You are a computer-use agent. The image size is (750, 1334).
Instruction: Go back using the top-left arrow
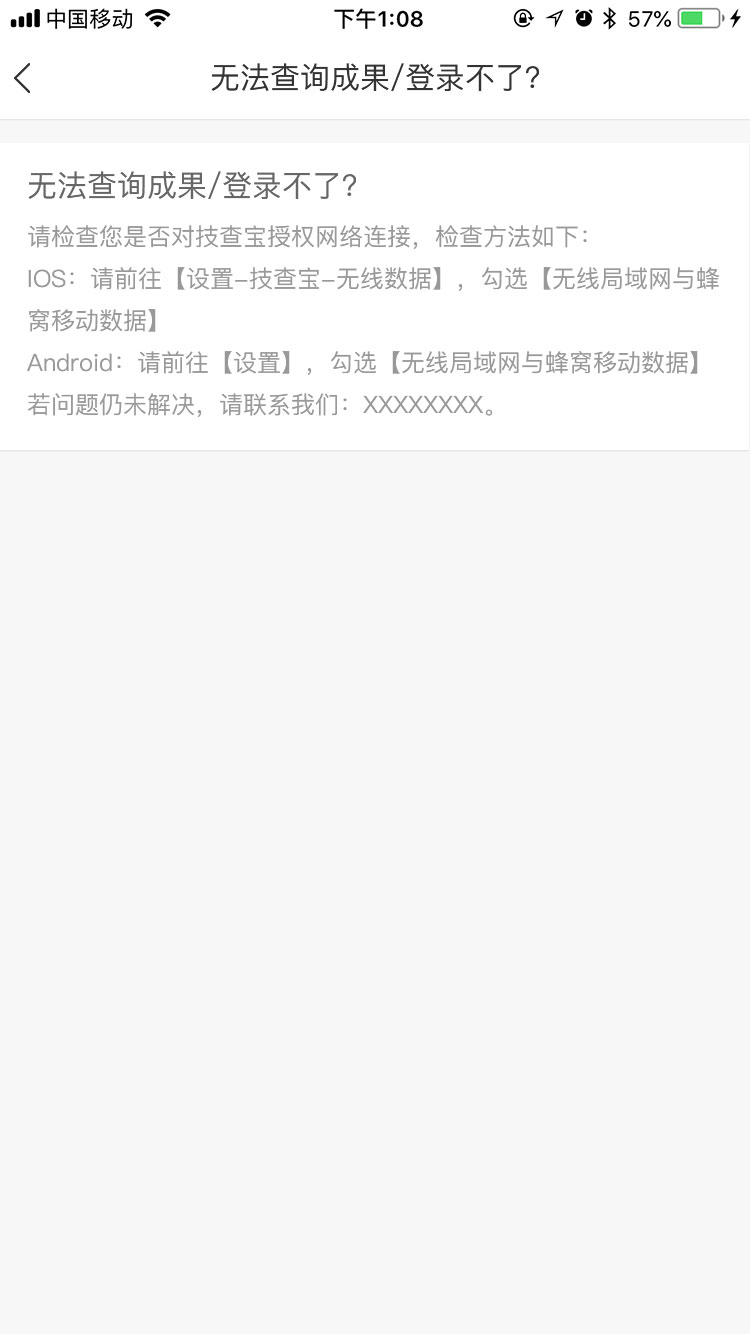click(x=24, y=78)
